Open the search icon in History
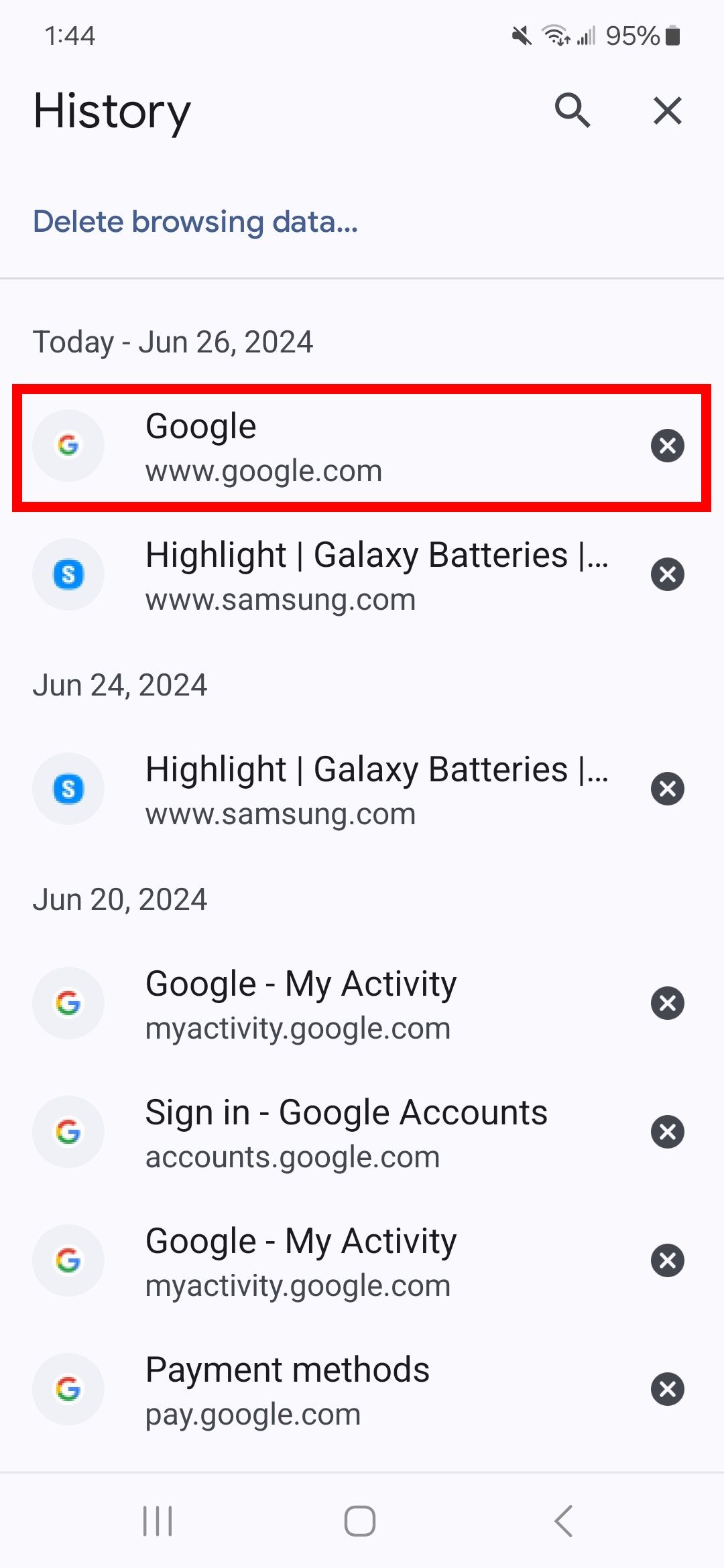Screen dimensions: 724x1568 pyautogui.click(x=572, y=111)
